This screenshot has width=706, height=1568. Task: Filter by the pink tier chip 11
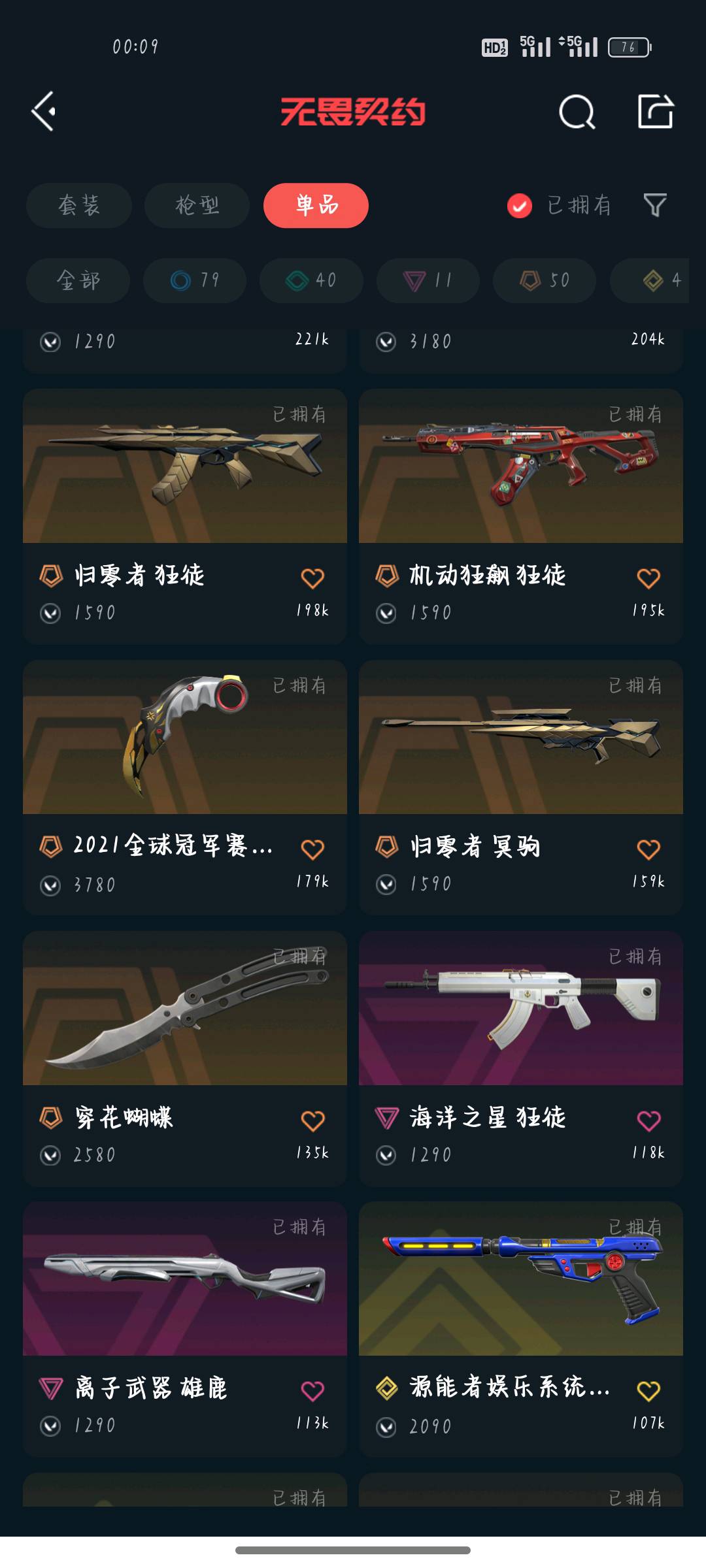(428, 280)
